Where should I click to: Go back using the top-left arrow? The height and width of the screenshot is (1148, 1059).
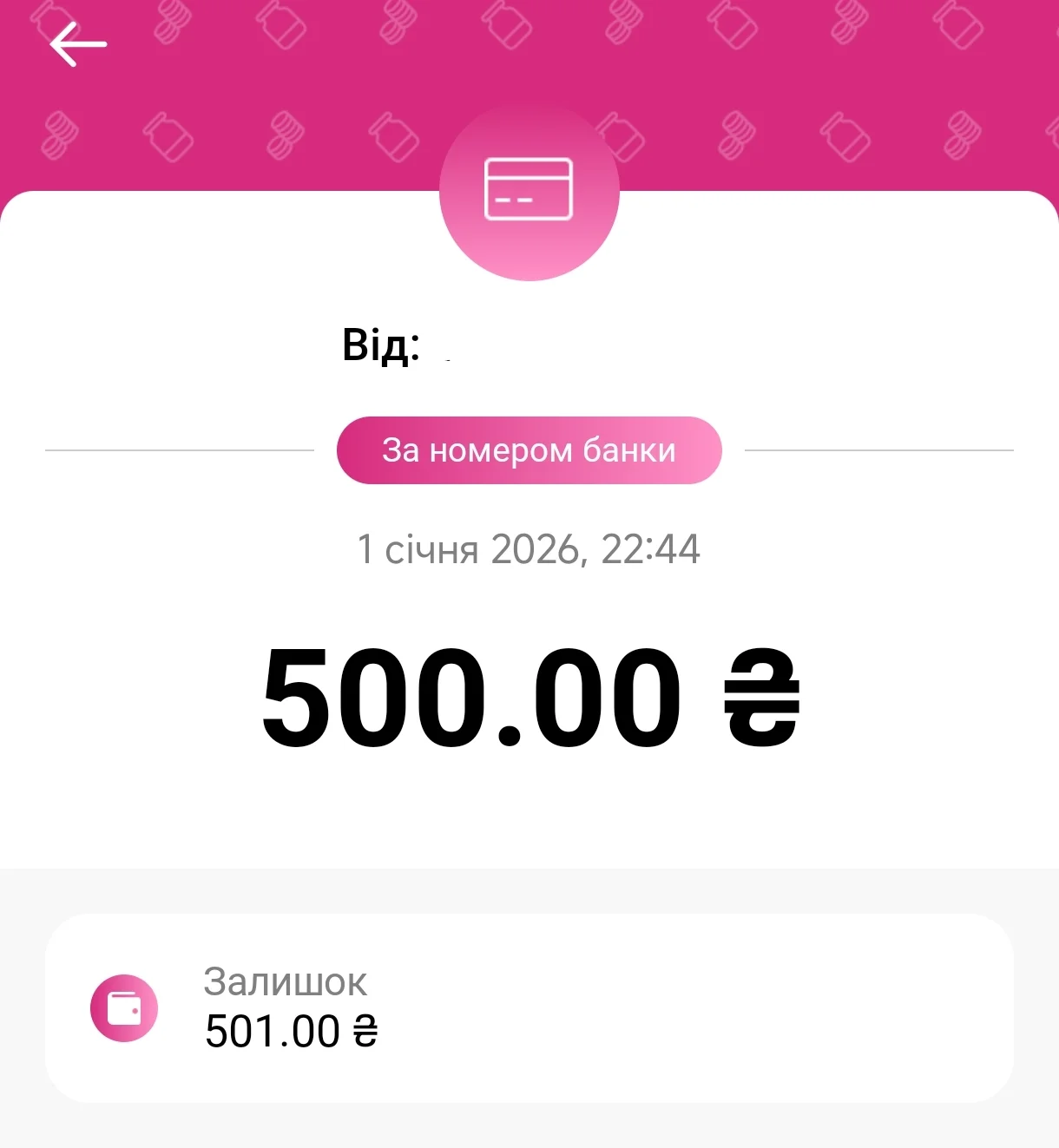[x=78, y=44]
